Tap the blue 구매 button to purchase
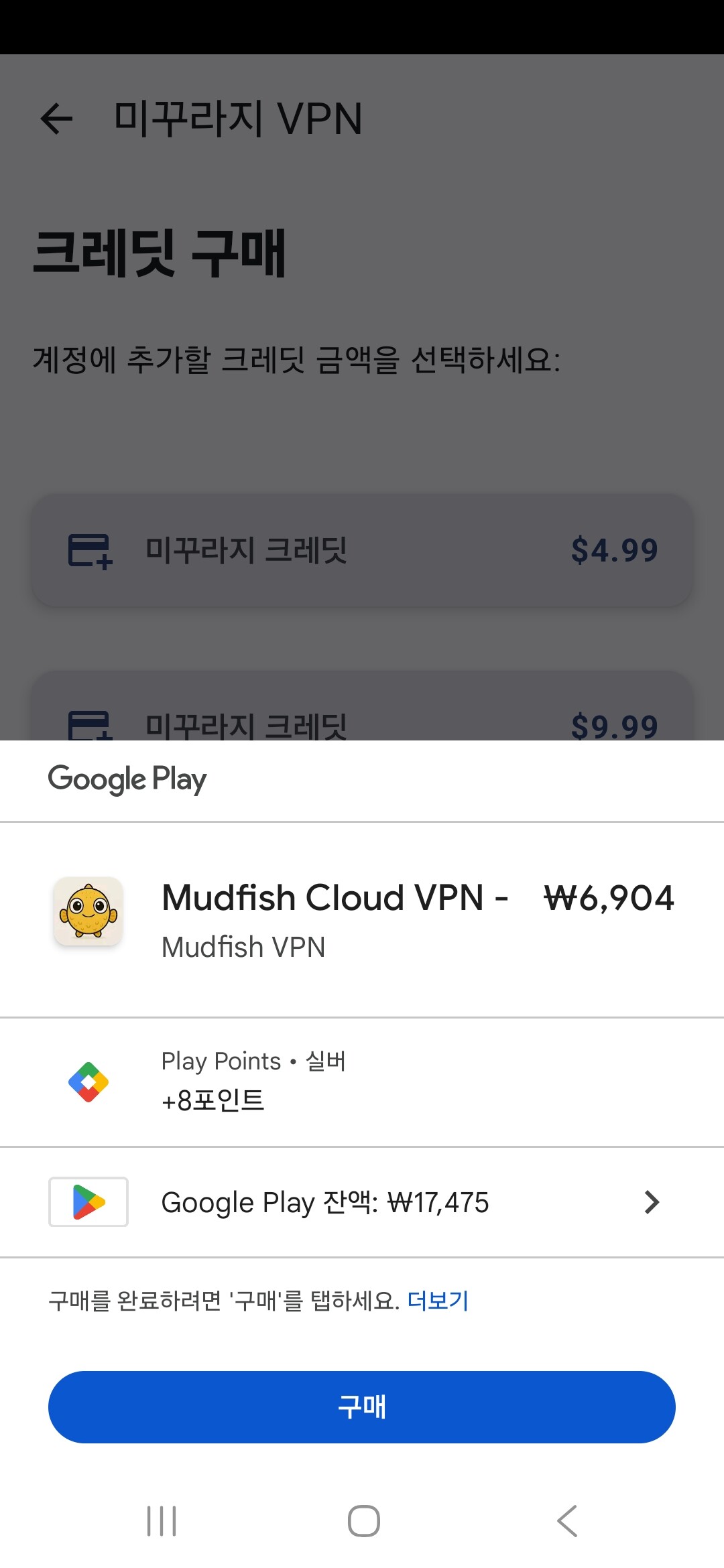The image size is (724, 1568). click(361, 1407)
